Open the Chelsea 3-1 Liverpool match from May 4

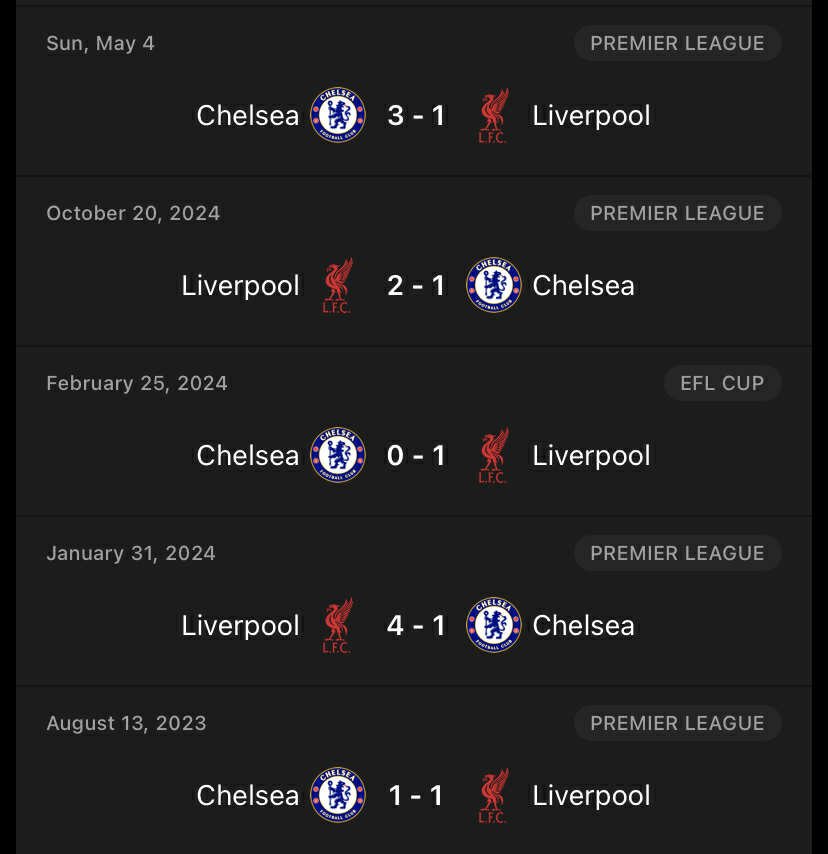pyautogui.click(x=416, y=115)
